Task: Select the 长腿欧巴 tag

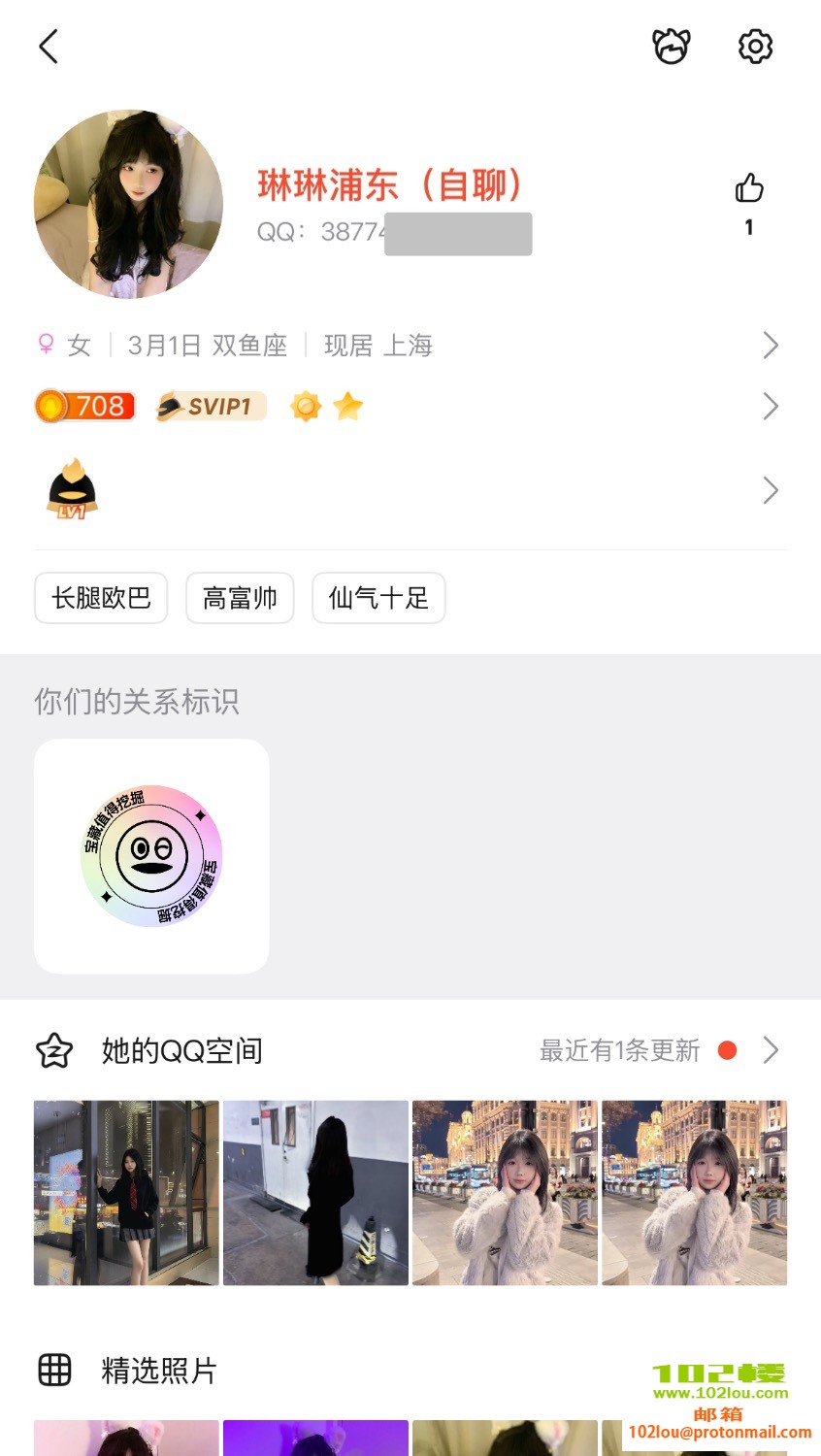Action: click(x=101, y=598)
